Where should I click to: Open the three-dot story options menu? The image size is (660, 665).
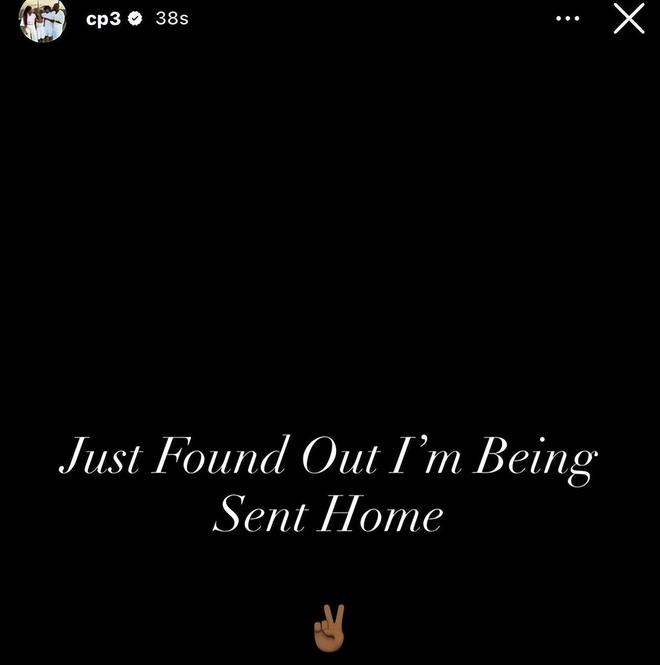pos(567,19)
